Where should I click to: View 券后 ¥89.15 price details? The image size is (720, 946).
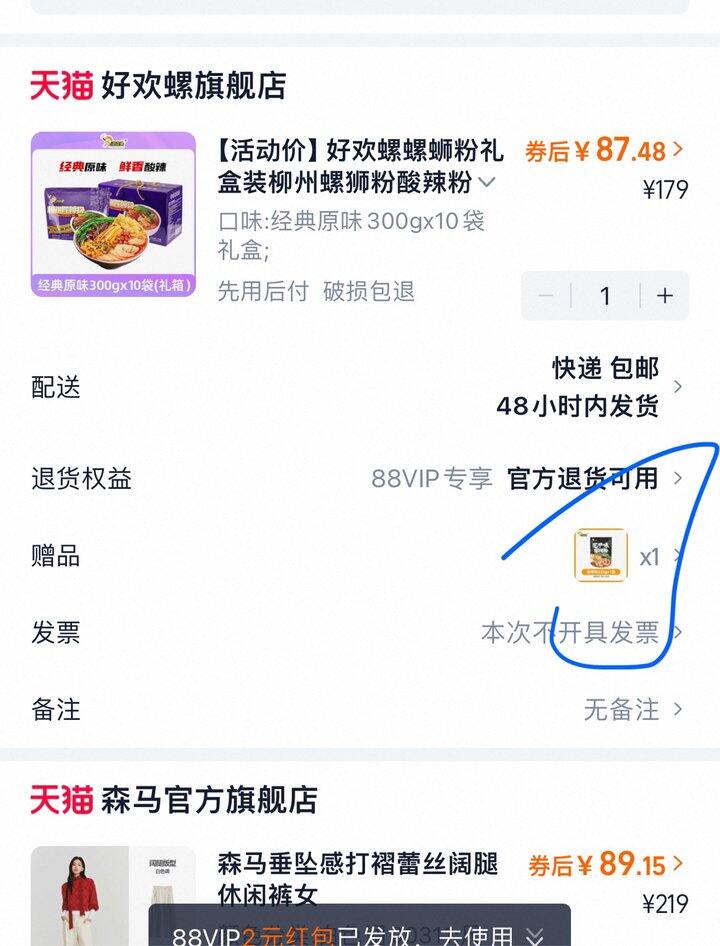click(607, 864)
